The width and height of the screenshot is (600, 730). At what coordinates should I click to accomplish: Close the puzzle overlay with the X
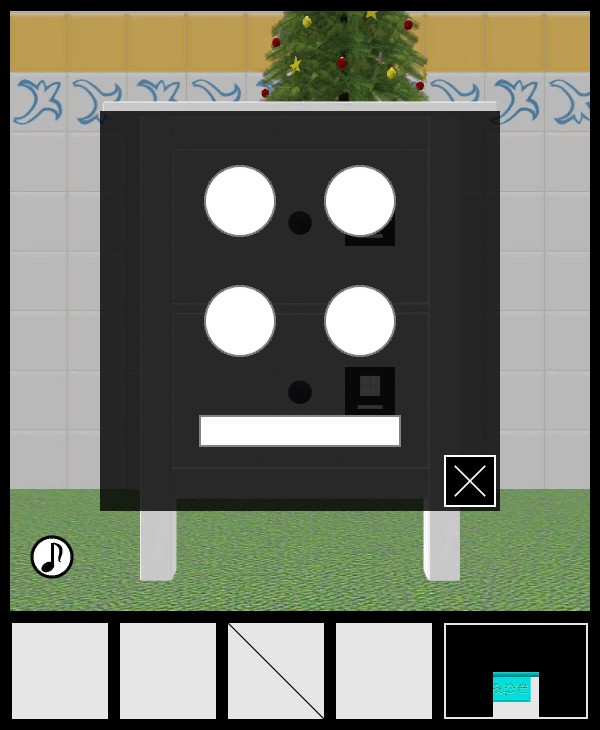coord(470,481)
